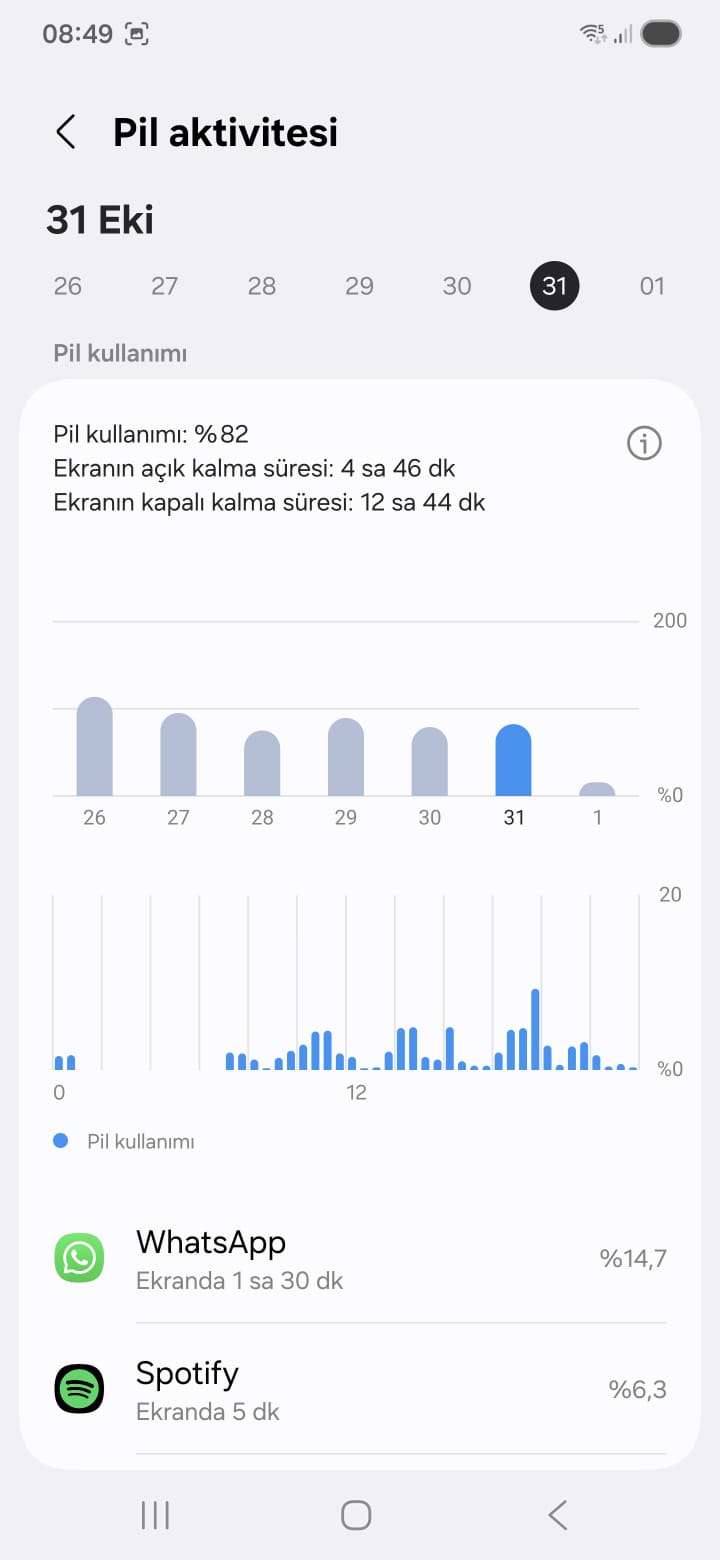Select date 30 in the date row
Image resolution: width=720 pixels, height=1560 pixels.
click(x=457, y=286)
